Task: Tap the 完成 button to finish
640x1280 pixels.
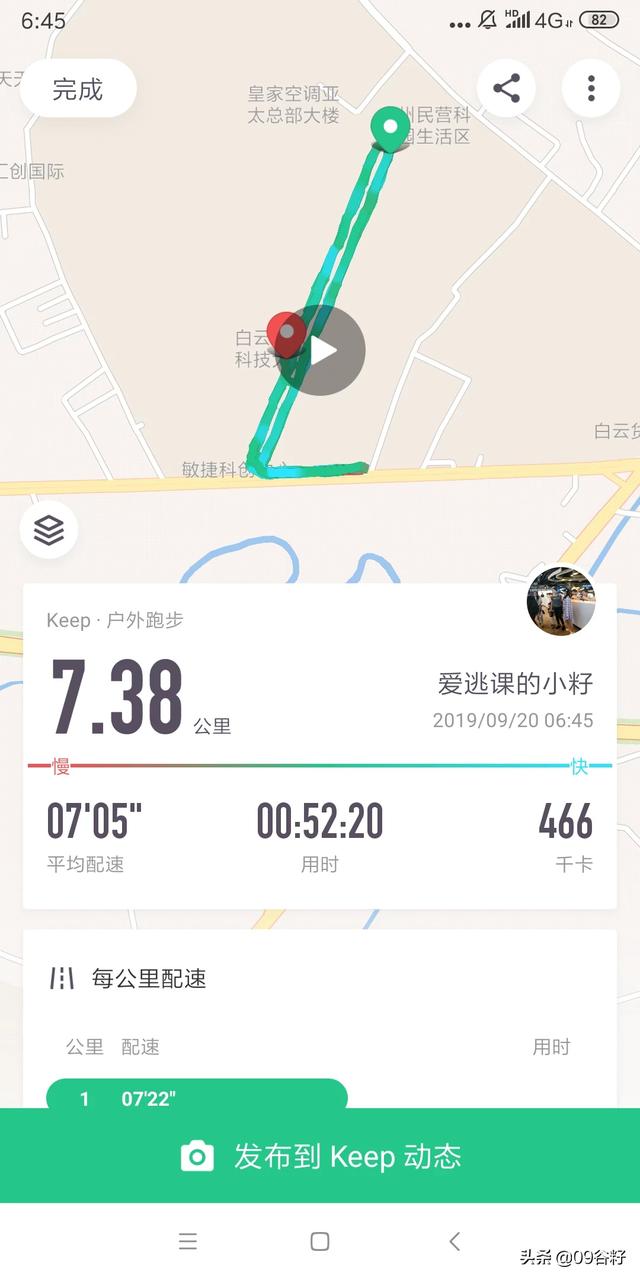Action: [78, 89]
